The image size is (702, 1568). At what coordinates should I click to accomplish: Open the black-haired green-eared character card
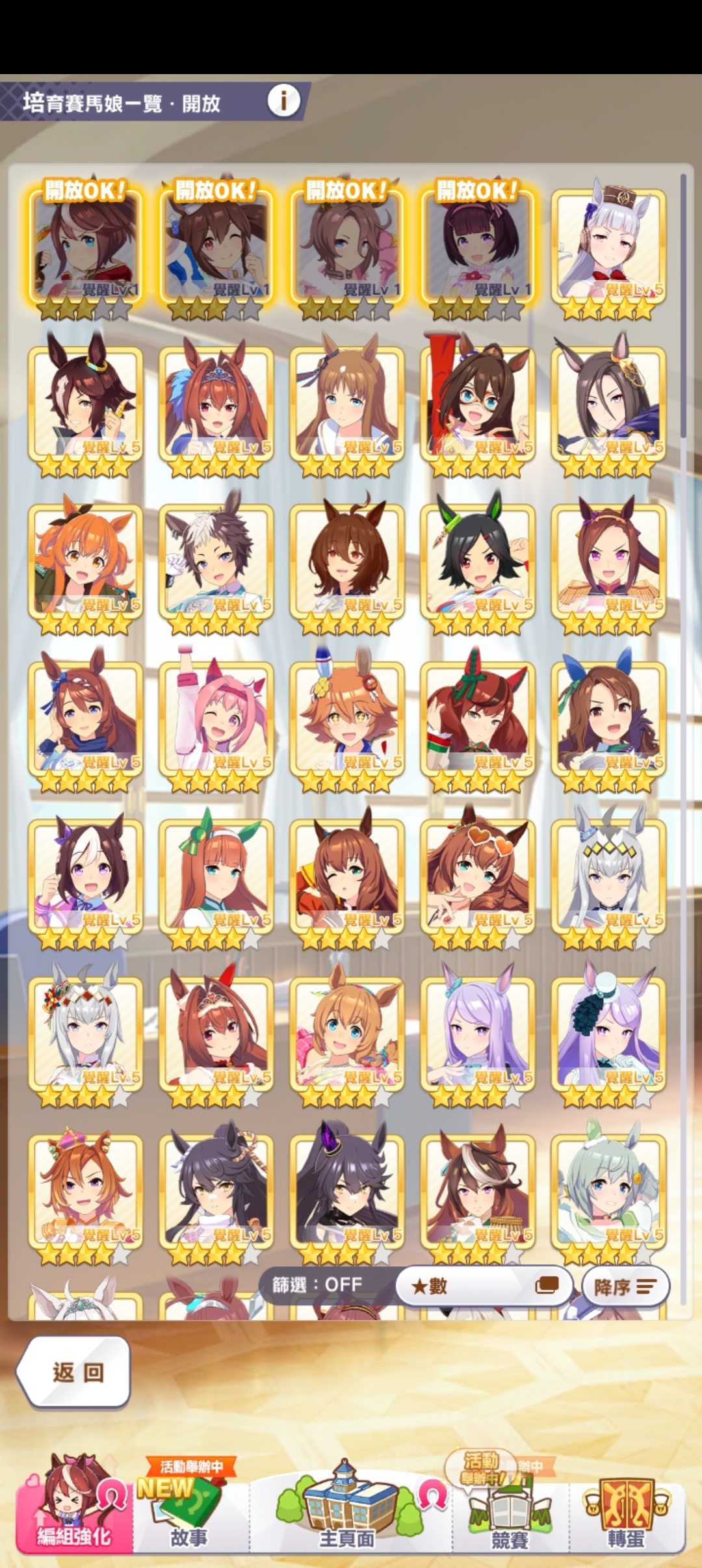pos(478,559)
